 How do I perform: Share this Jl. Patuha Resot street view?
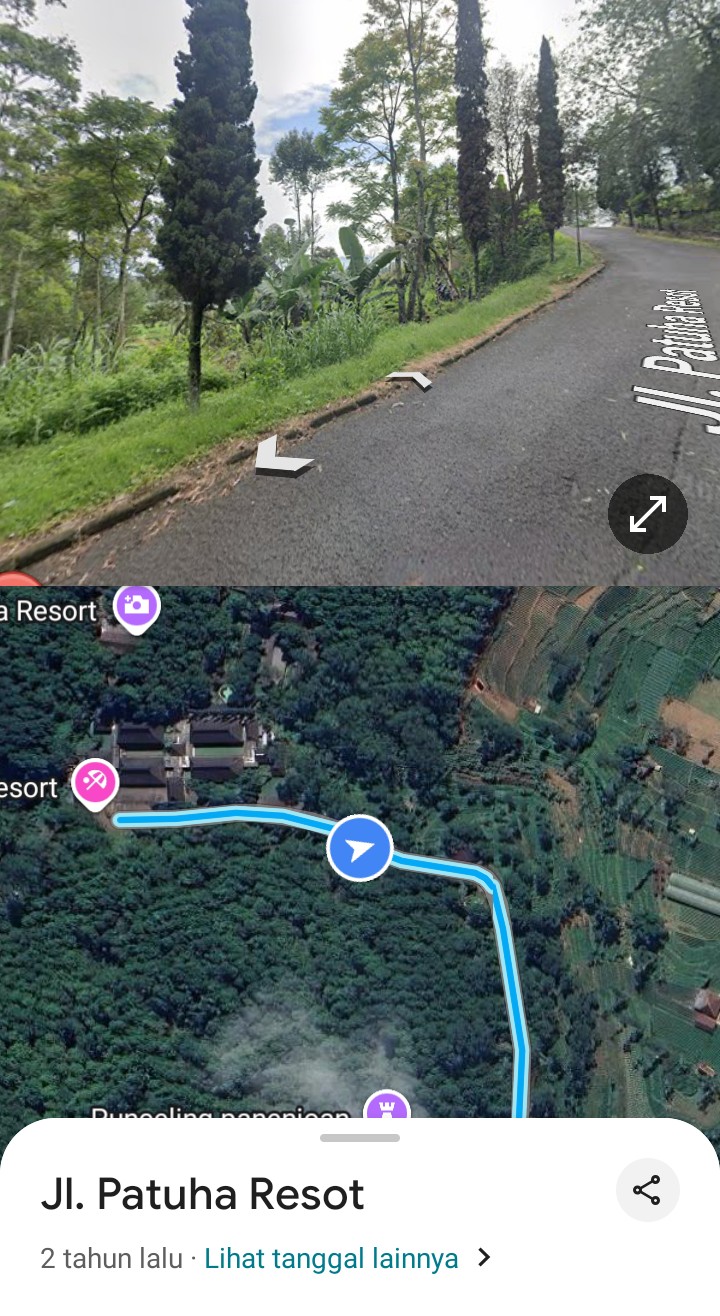tap(647, 1190)
